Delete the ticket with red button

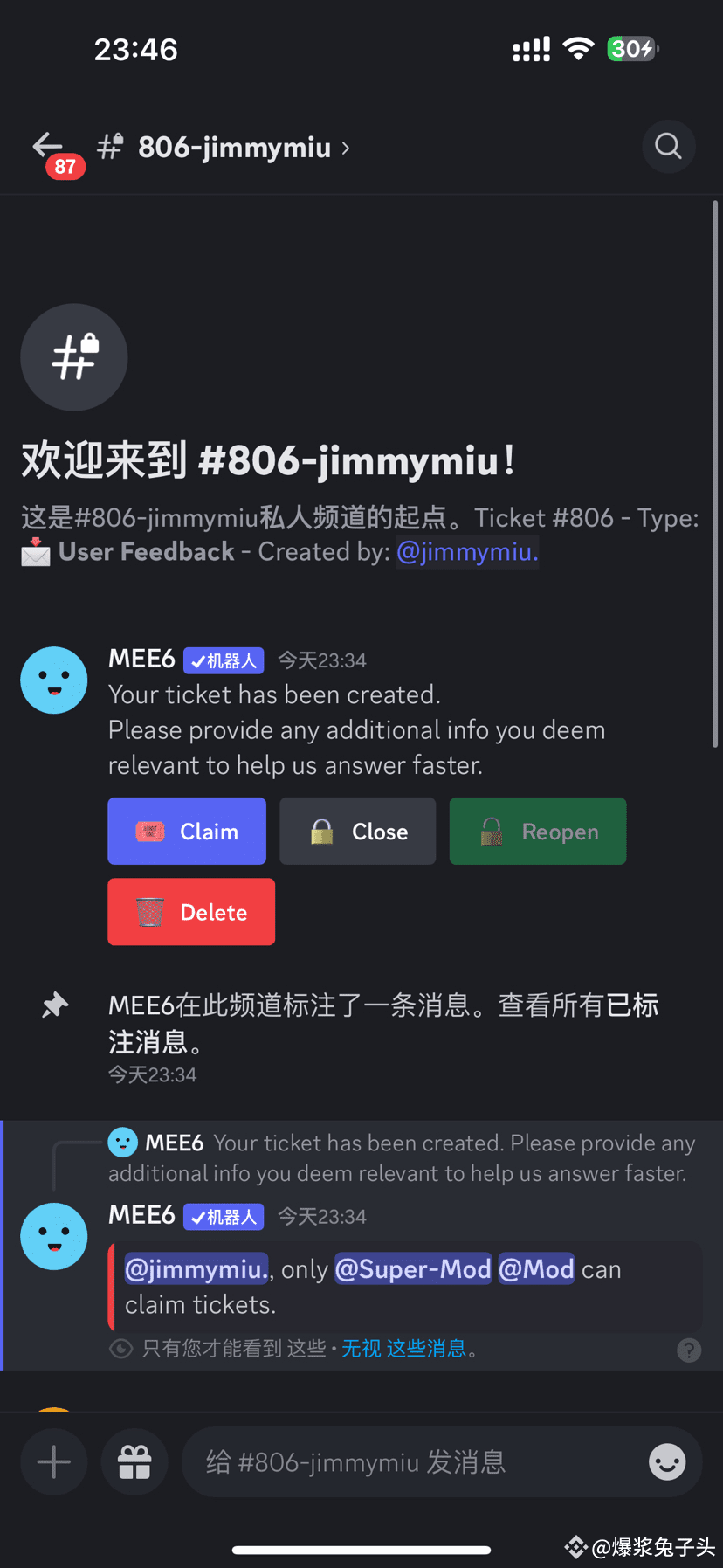coord(191,912)
